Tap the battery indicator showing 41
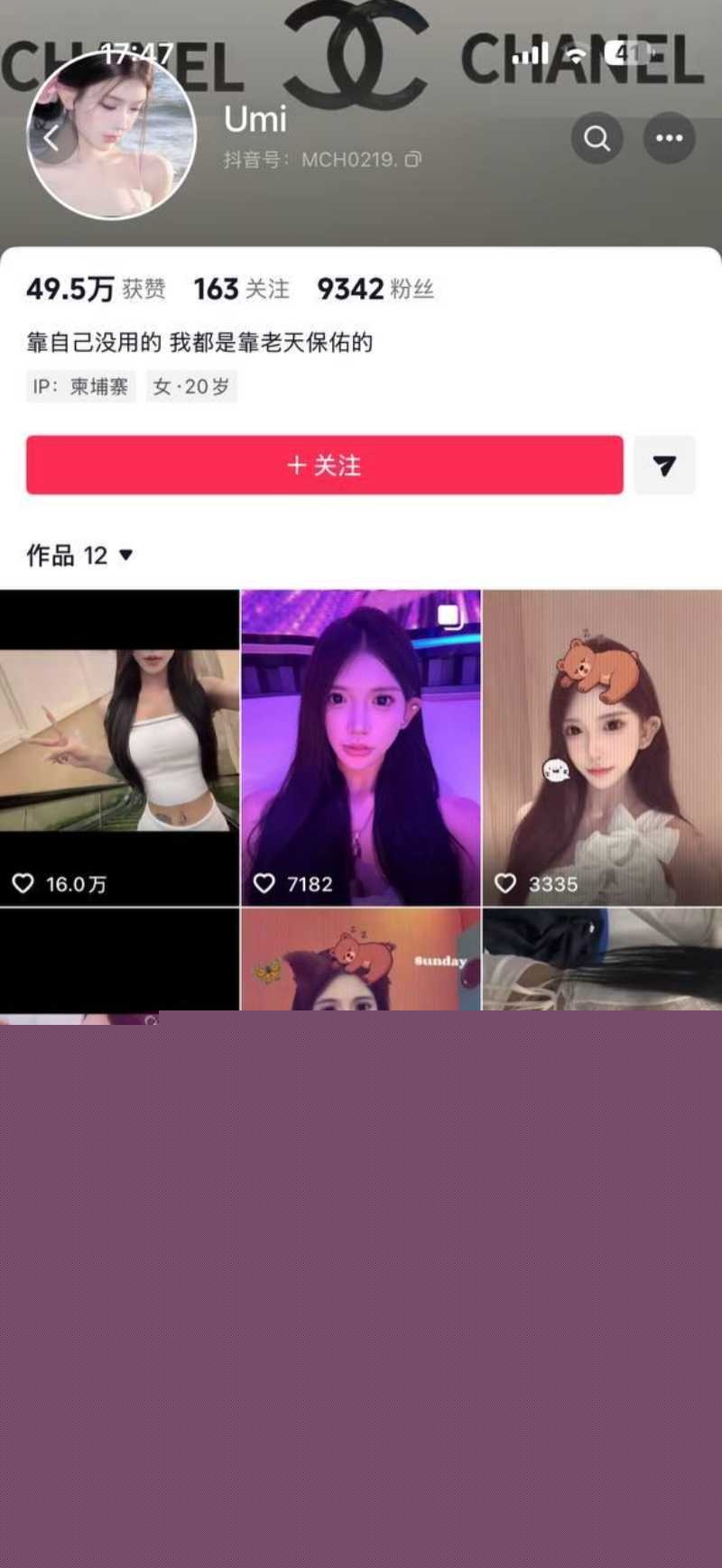 (x=629, y=52)
